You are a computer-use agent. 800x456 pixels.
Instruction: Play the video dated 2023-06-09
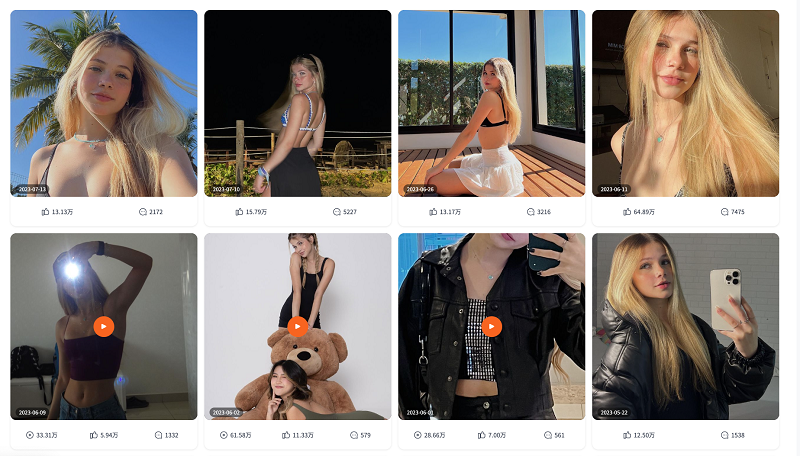coord(104,326)
